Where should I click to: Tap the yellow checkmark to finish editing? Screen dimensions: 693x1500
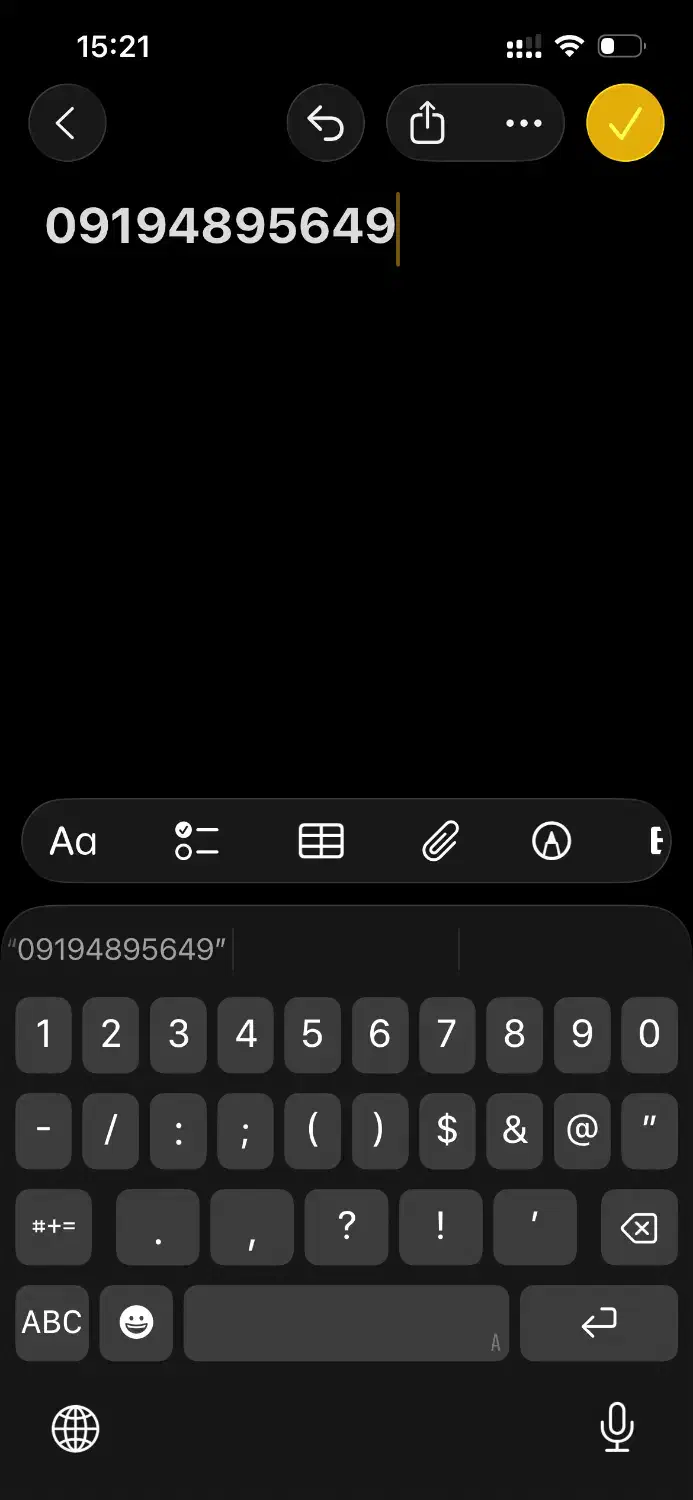click(625, 123)
